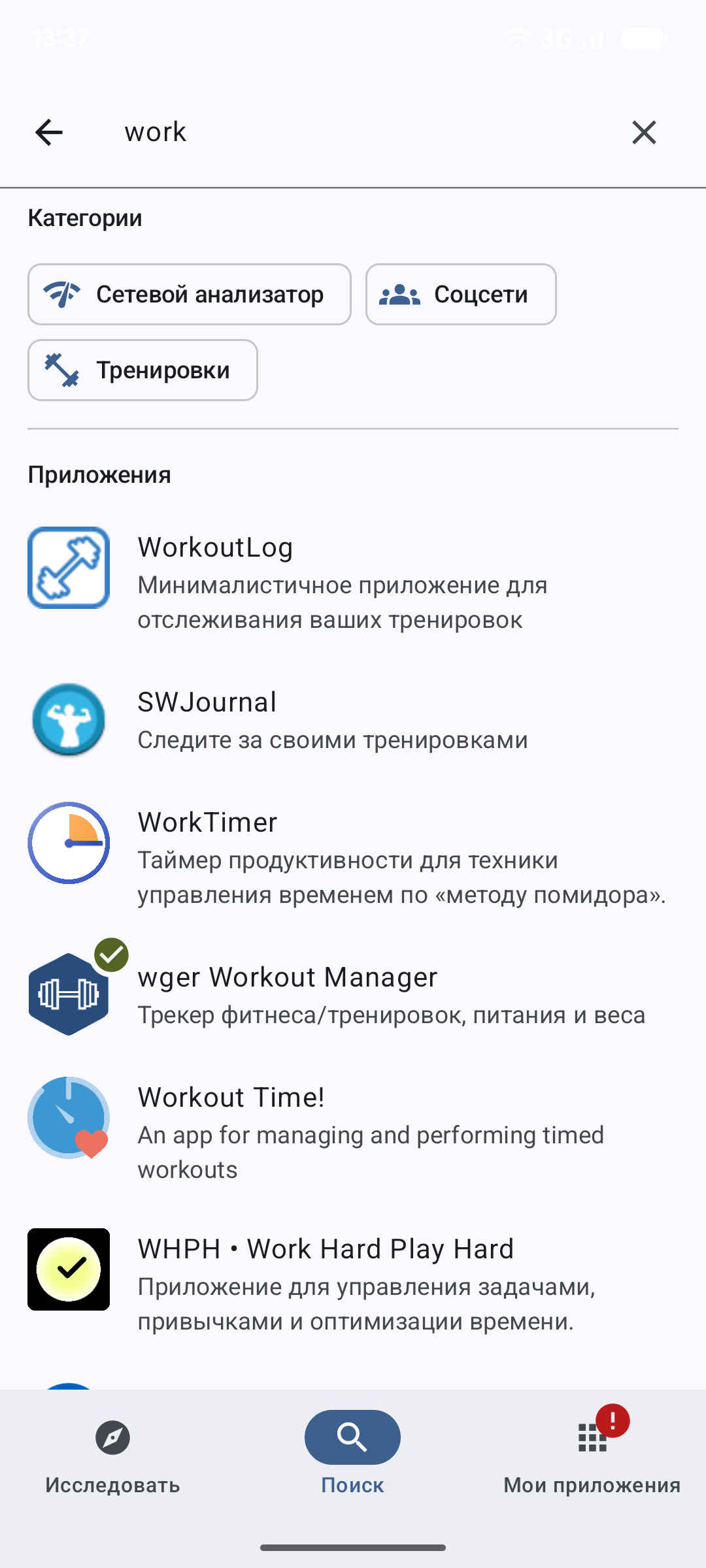Select the Соцсети category chip
This screenshot has width=706, height=1568.
pos(461,295)
